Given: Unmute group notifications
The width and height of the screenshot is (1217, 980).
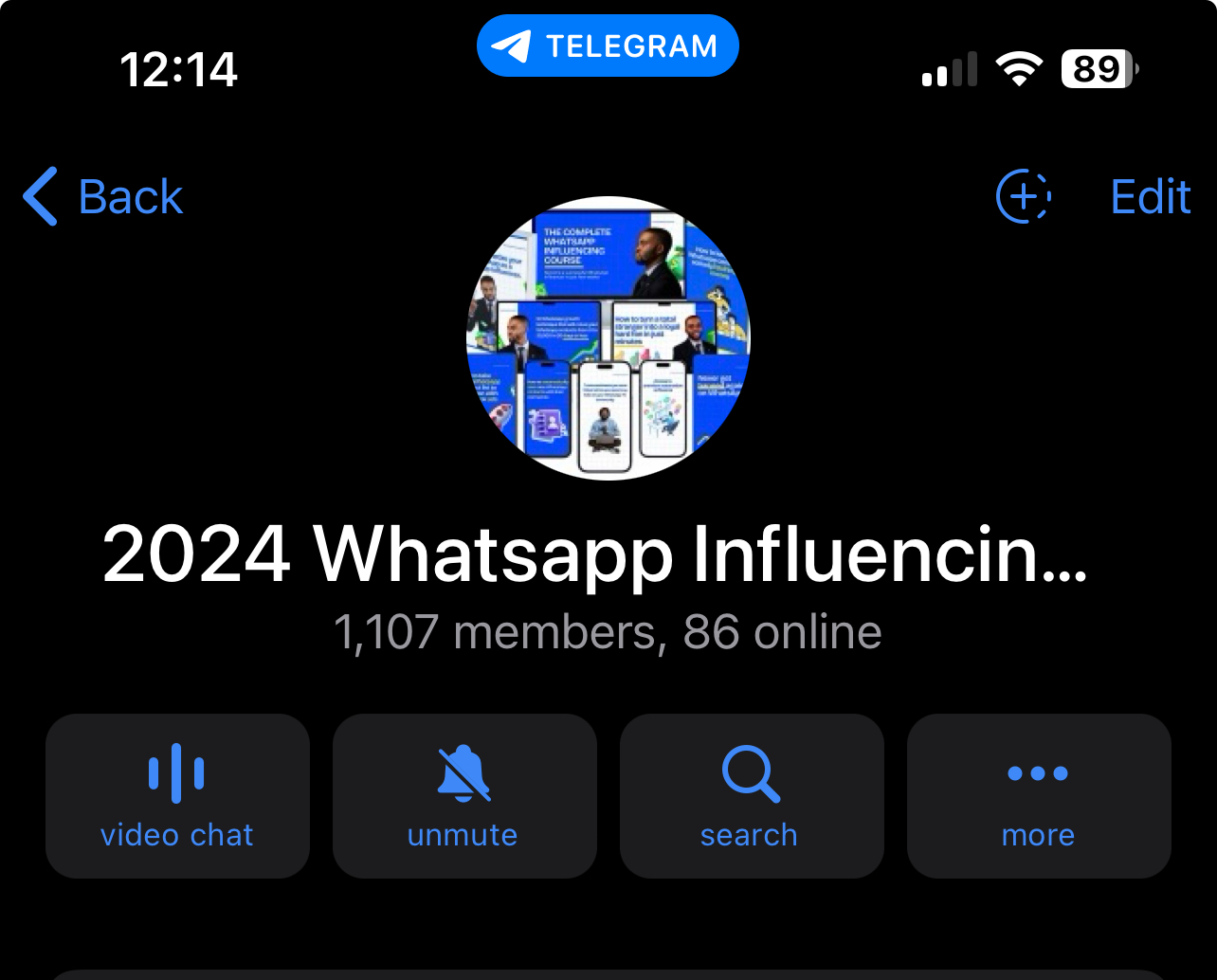Looking at the screenshot, I should [x=463, y=796].
